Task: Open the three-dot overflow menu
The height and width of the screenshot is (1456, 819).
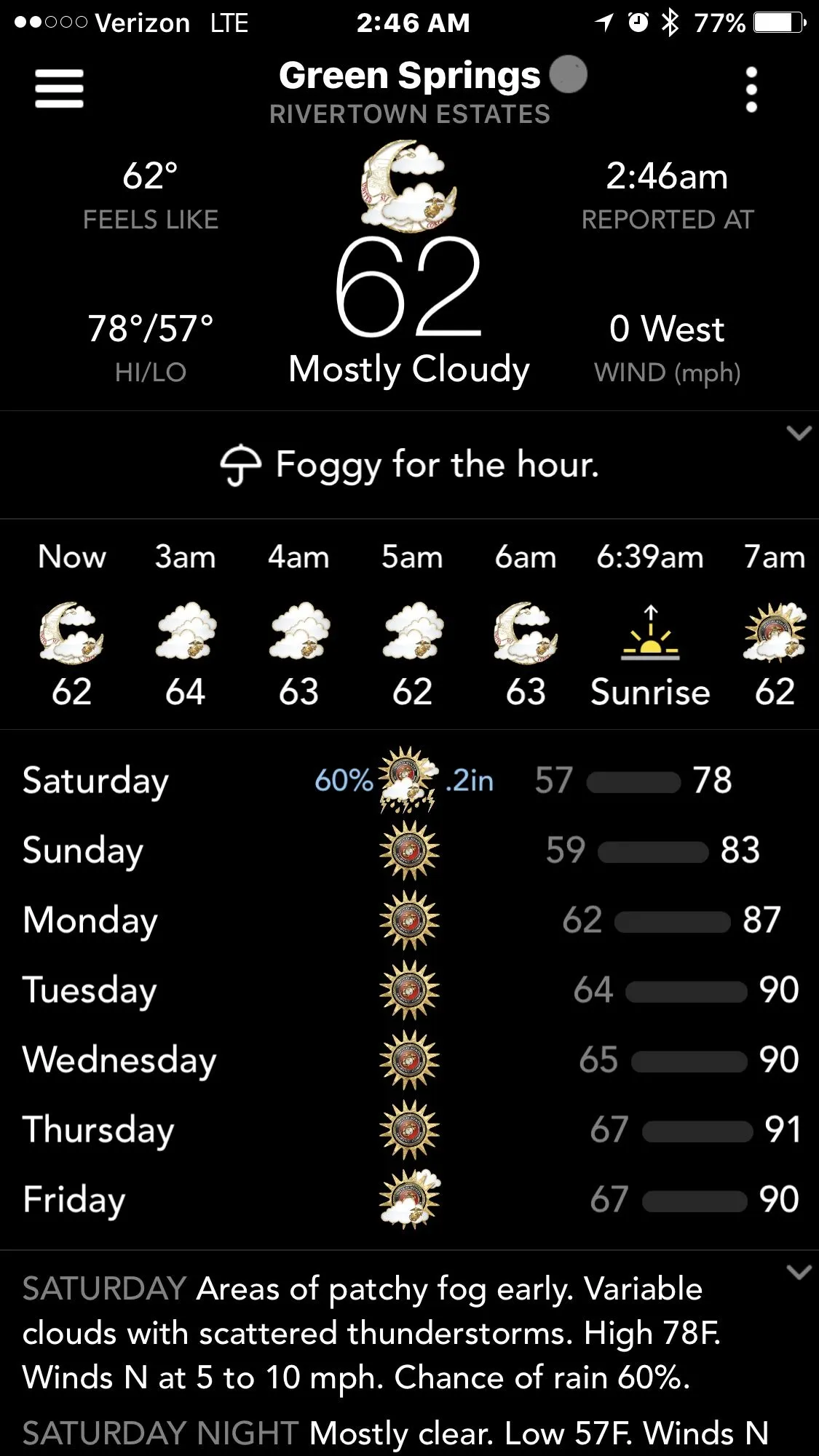Action: tap(751, 90)
